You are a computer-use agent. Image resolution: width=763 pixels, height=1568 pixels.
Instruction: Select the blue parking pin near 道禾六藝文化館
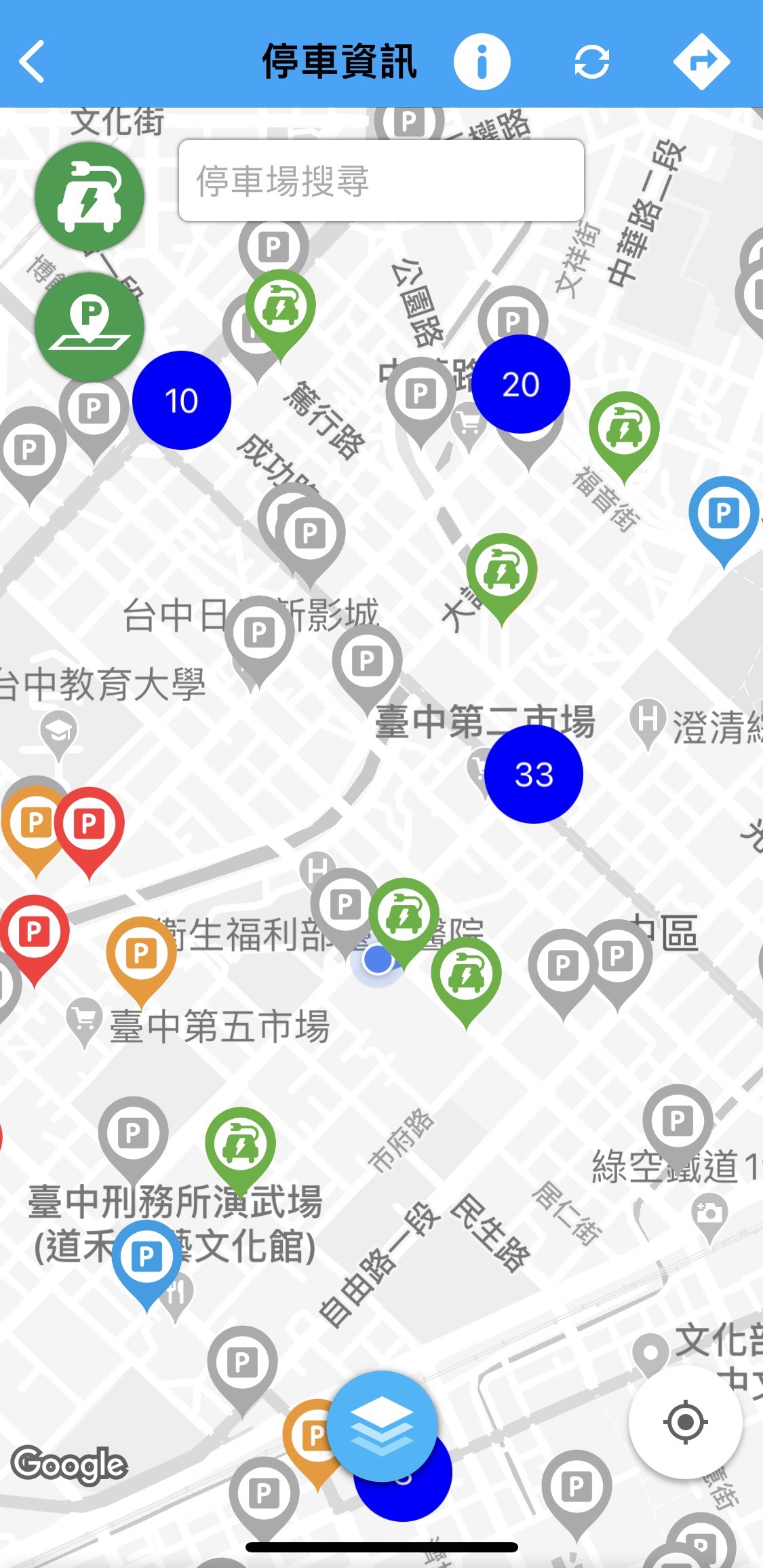point(146,1257)
